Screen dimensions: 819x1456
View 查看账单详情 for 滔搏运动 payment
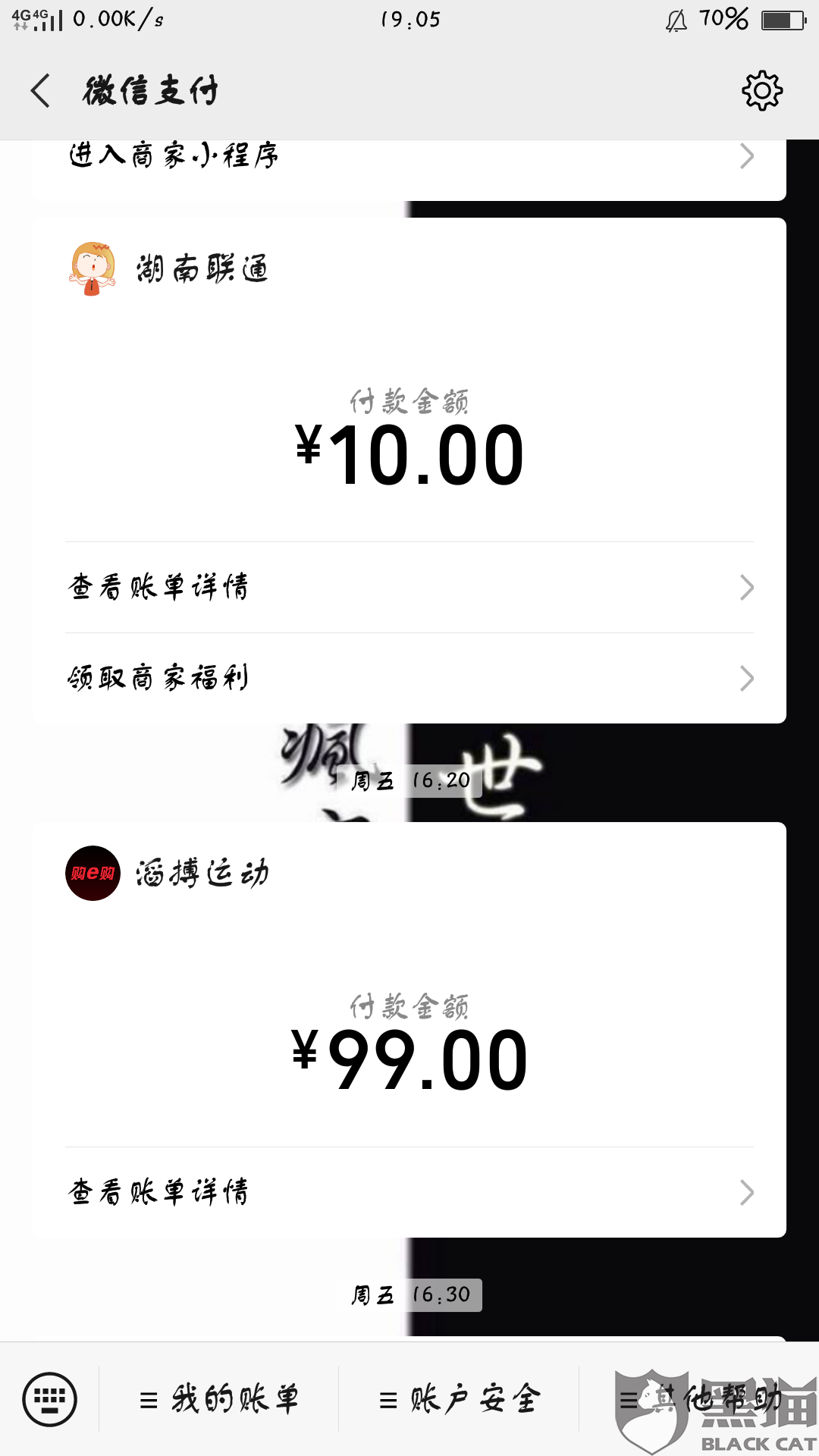pyautogui.click(x=409, y=1192)
